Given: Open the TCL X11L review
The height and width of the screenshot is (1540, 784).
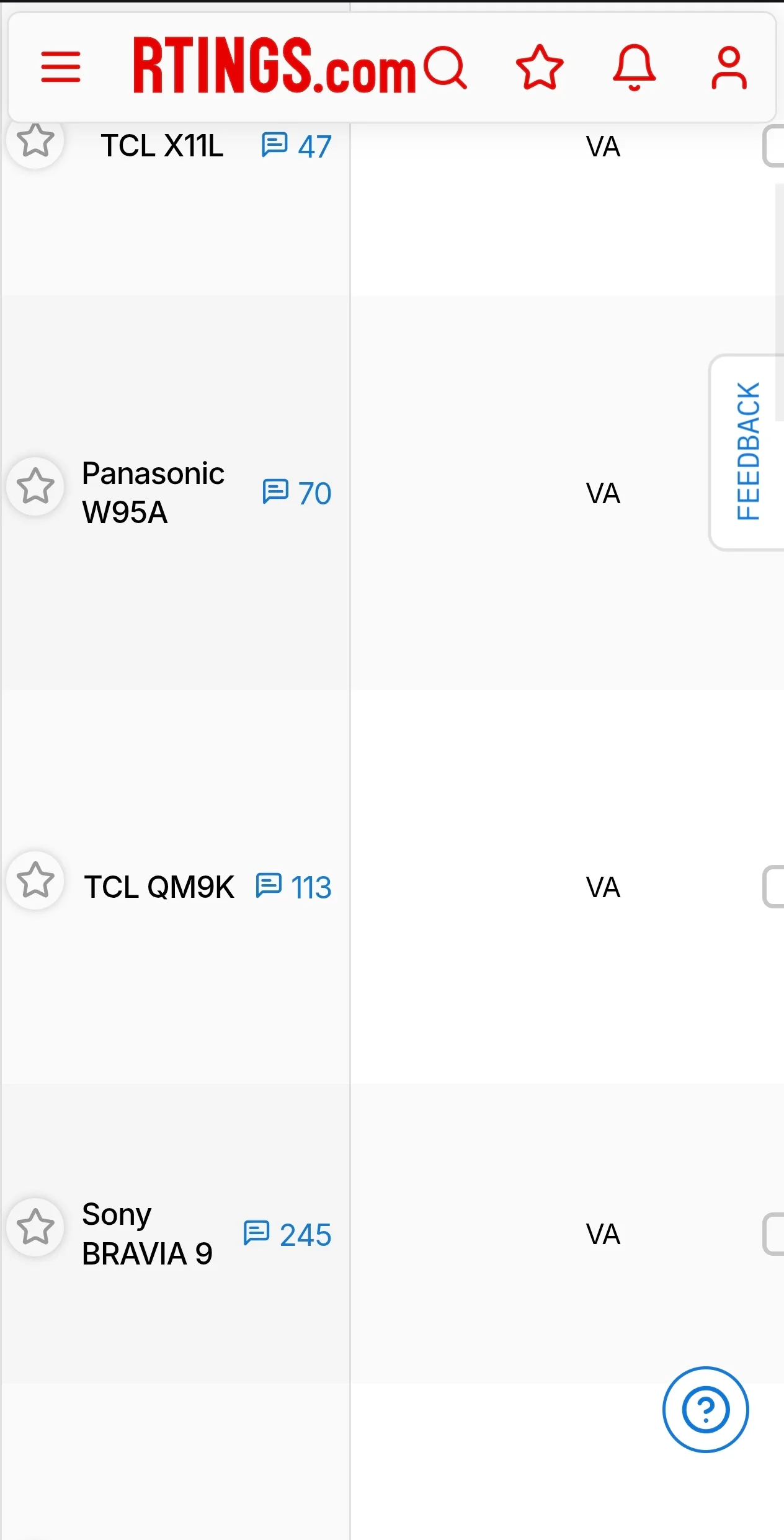Looking at the screenshot, I should coord(162,146).
